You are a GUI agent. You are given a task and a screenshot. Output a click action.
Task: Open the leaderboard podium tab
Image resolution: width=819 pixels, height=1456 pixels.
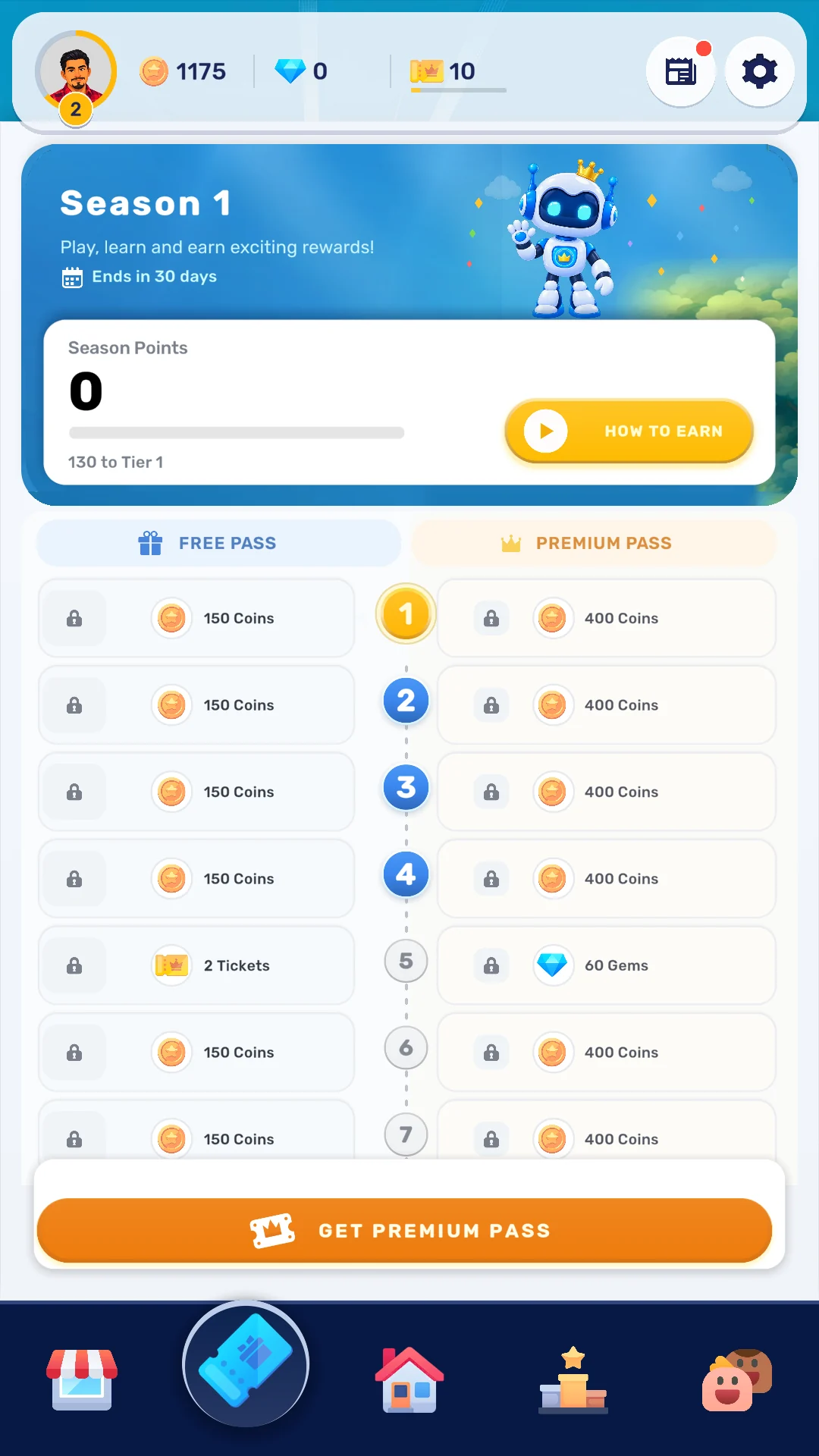pos(573,1380)
